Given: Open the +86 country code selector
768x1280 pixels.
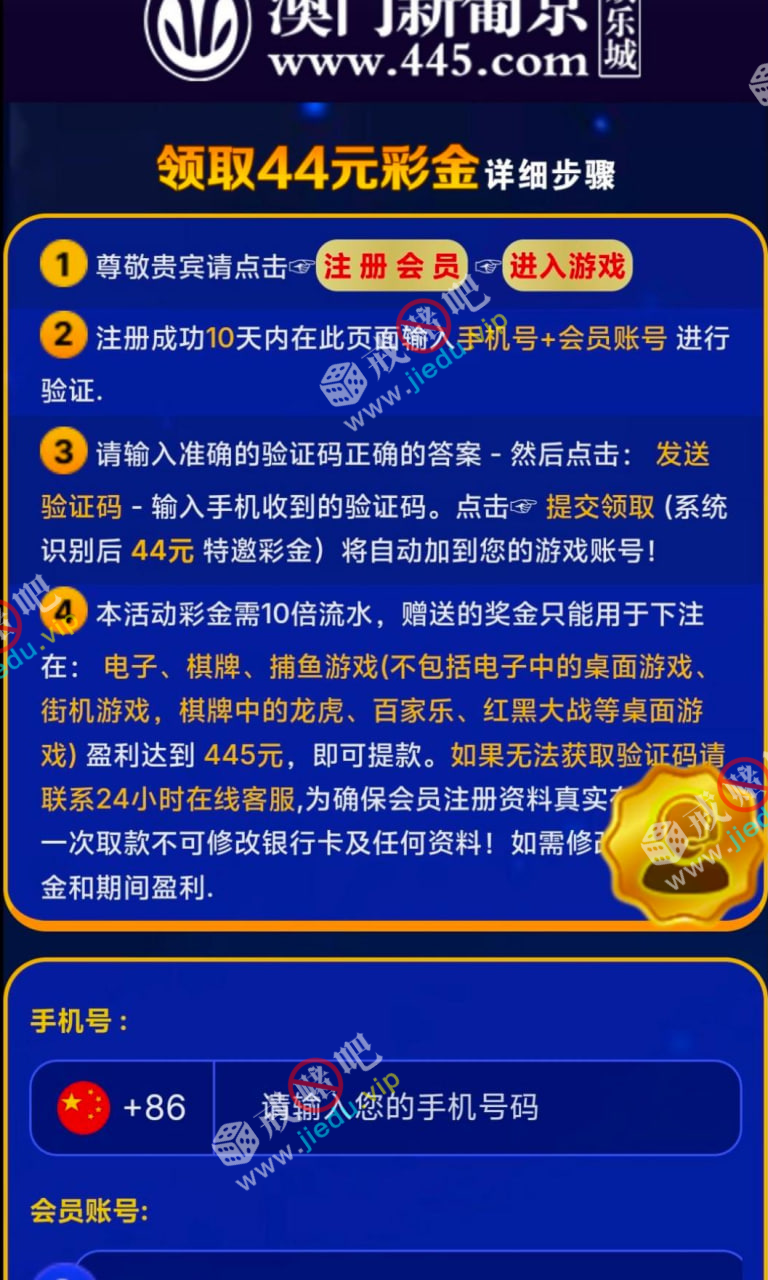Looking at the screenshot, I should (123, 1107).
